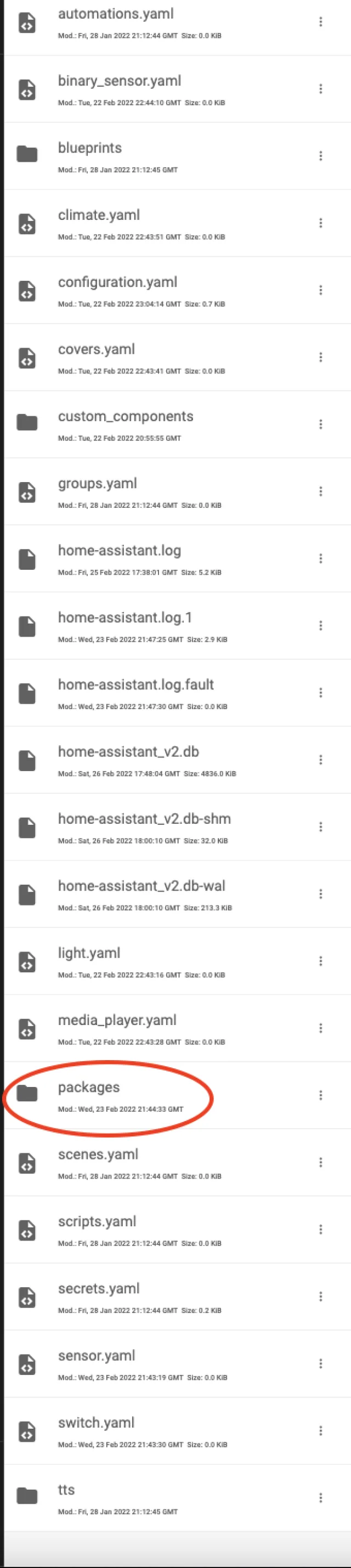Open the packages folder
This screenshot has width=351, height=1568.
click(89, 1087)
